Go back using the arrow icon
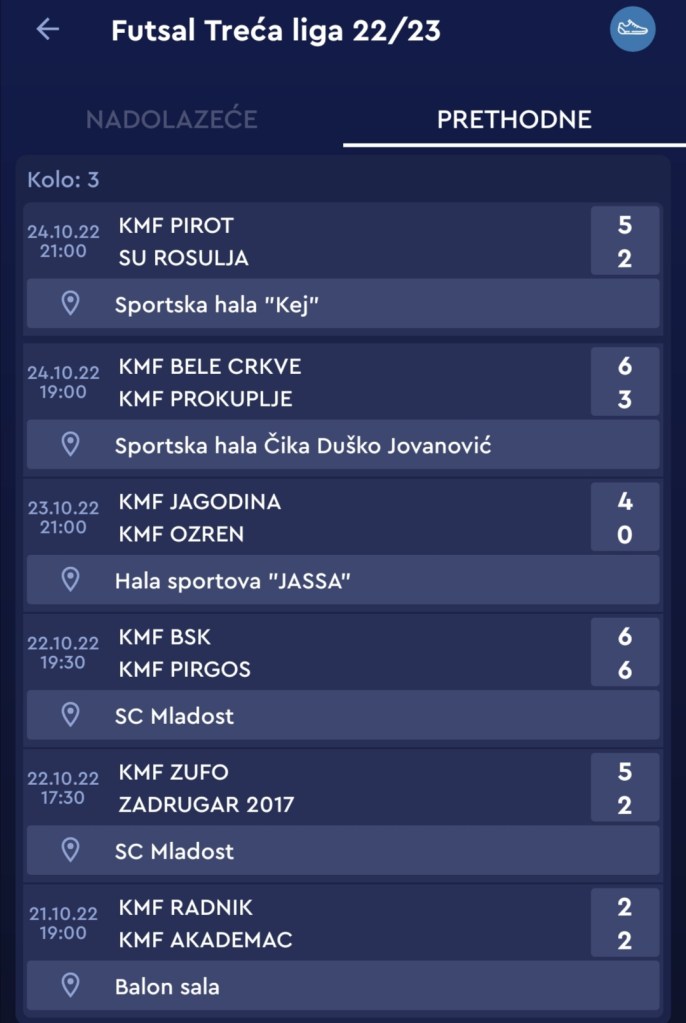The height and width of the screenshot is (1023, 686). tap(47, 30)
